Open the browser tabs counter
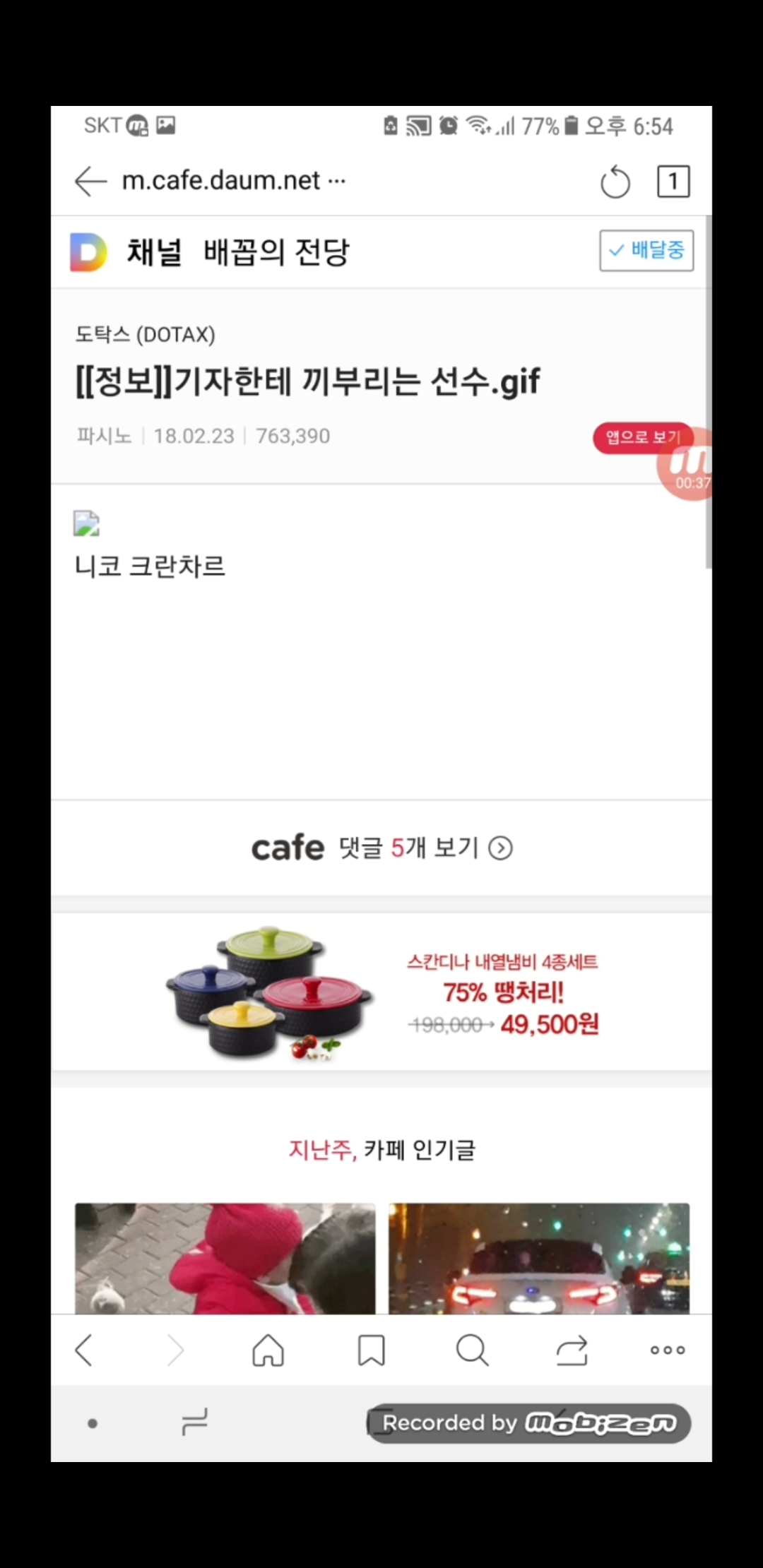Screen dimensions: 763x1568 pos(673,182)
